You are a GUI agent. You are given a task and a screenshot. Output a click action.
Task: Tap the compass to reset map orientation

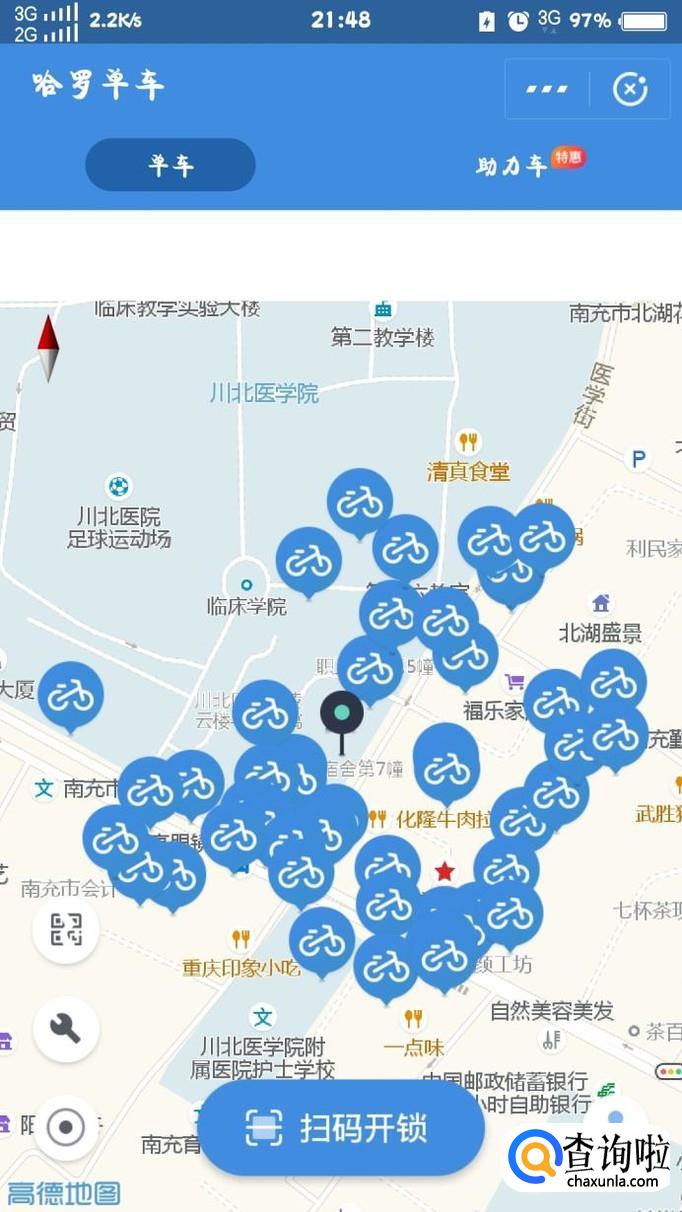(48, 348)
